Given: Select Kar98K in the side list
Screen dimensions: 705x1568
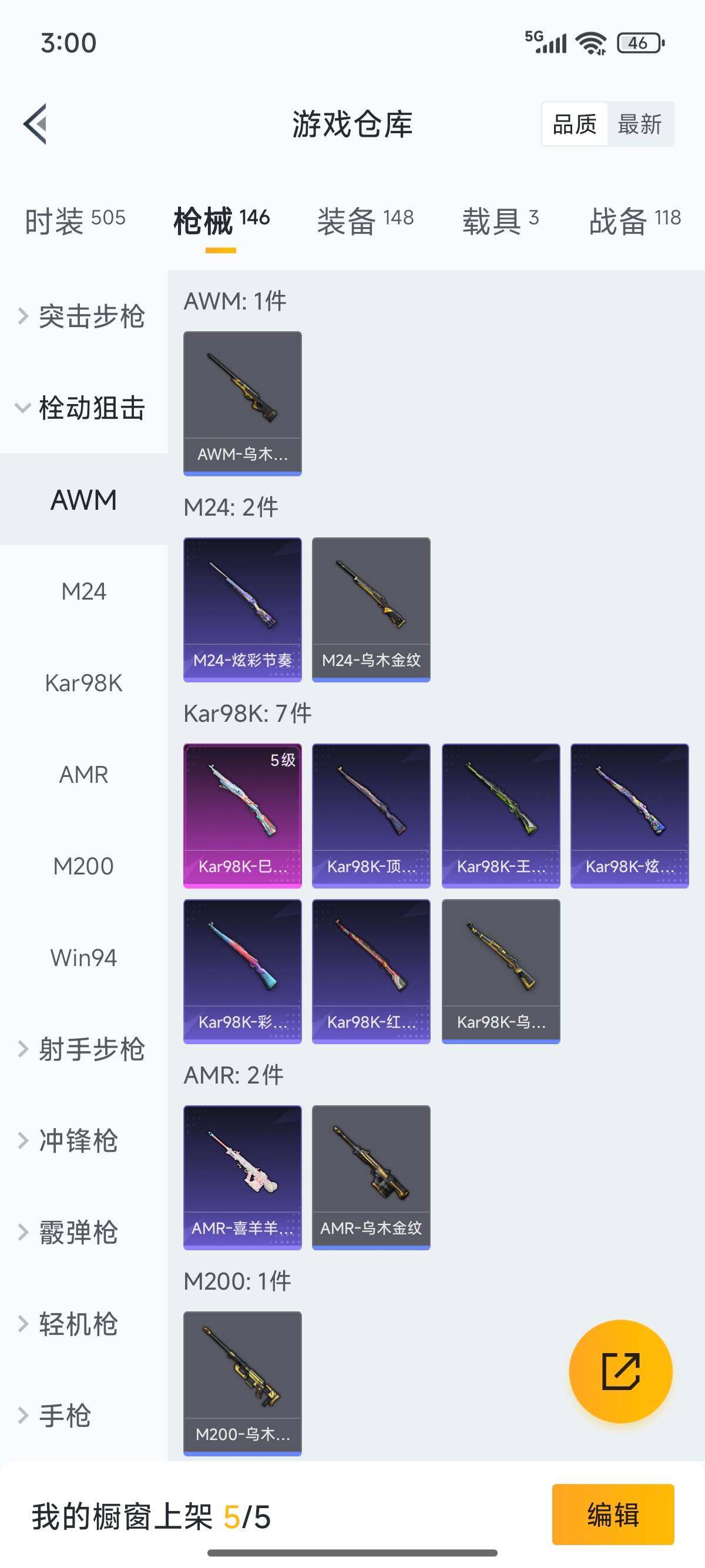Looking at the screenshot, I should pos(84,683).
